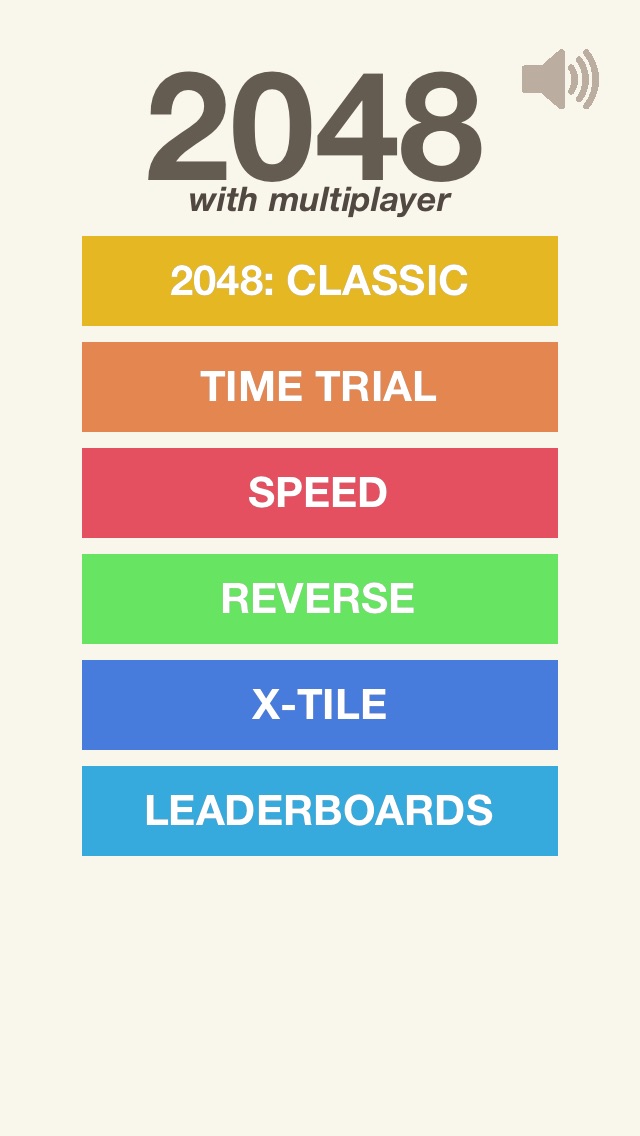Screen dimensions: 640x1136
Task: Open the Leaderboards
Action: click(x=320, y=811)
